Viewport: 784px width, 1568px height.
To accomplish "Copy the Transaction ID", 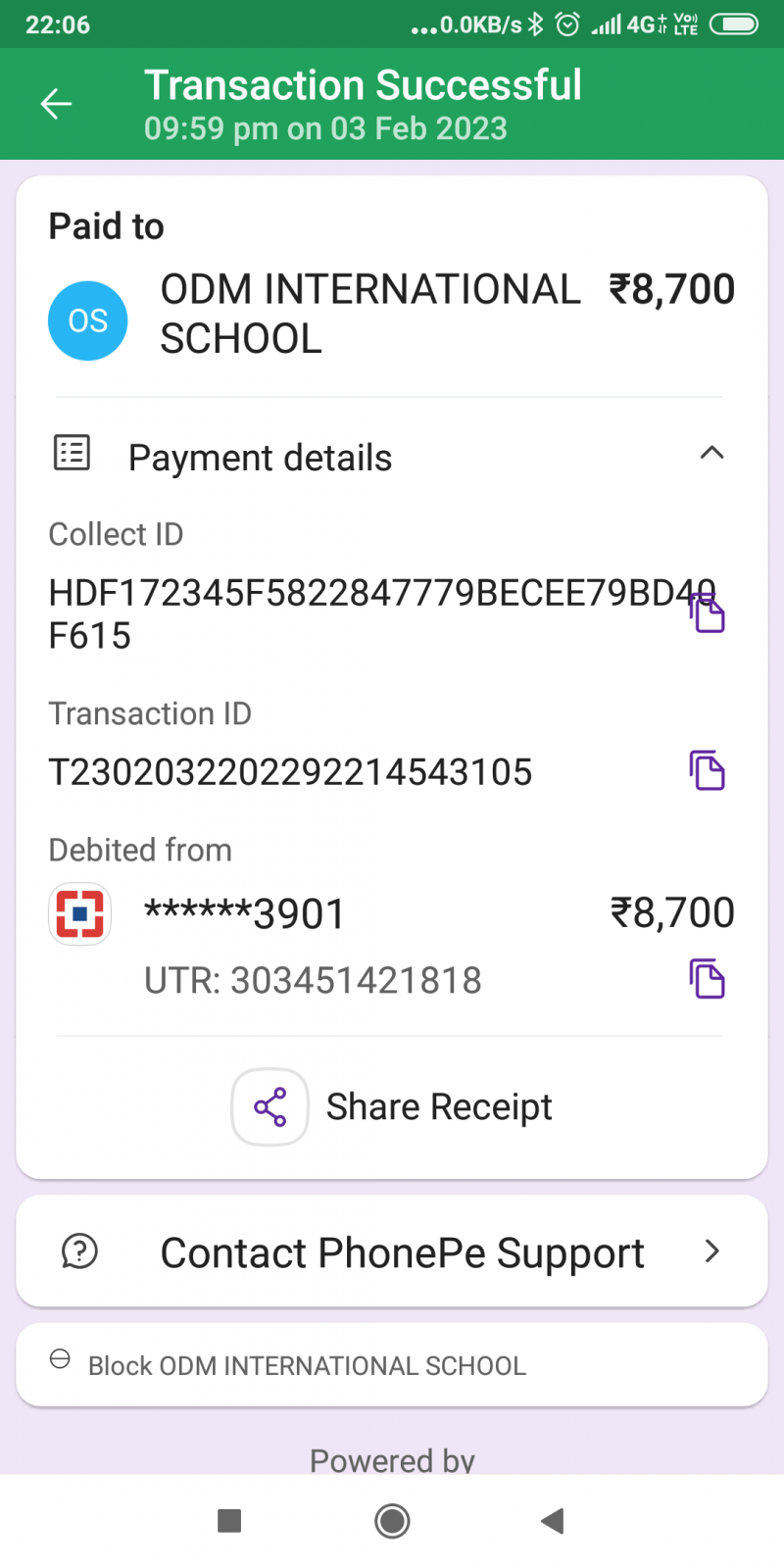I will [707, 770].
